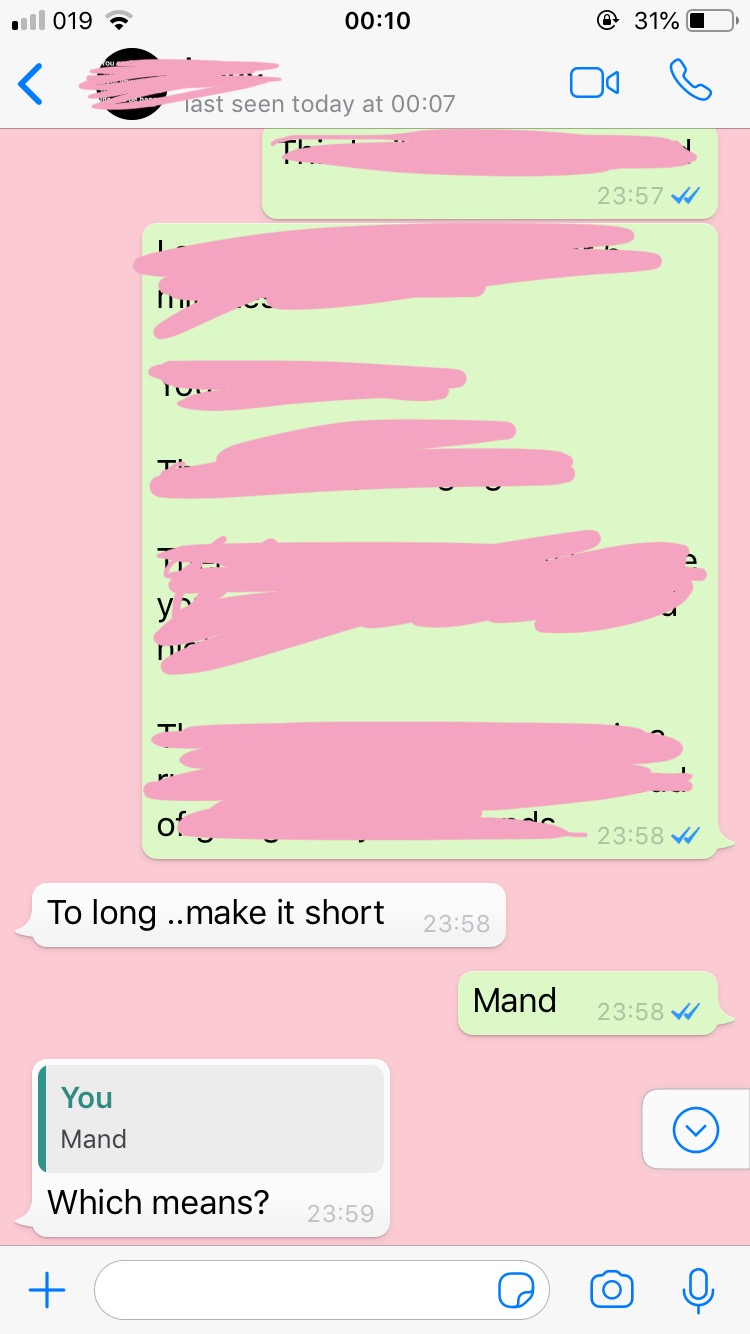Tap the quoted "Mand" reply preview
Screen dimensions: 750x1334
211,1118
